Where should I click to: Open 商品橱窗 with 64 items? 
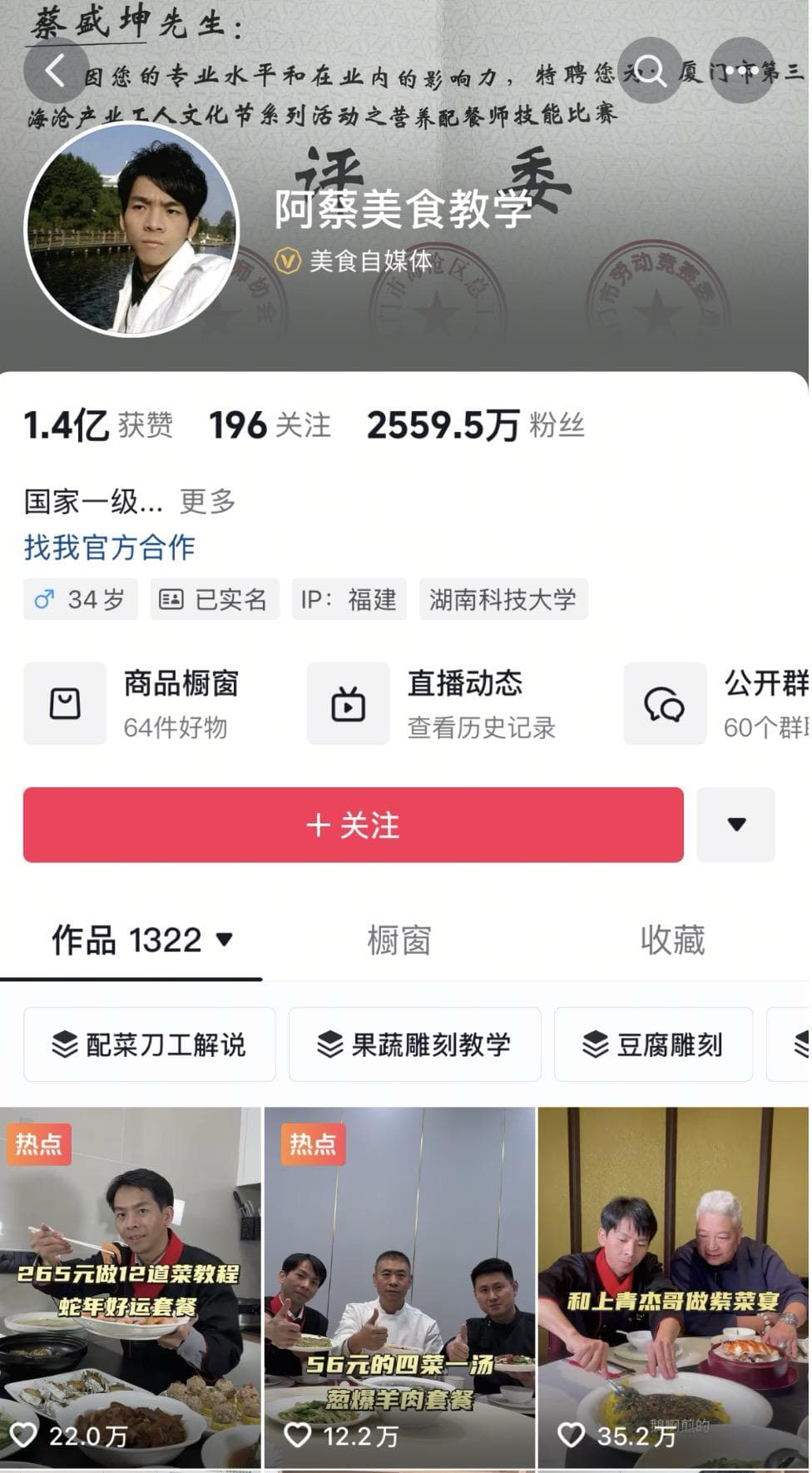click(x=133, y=703)
